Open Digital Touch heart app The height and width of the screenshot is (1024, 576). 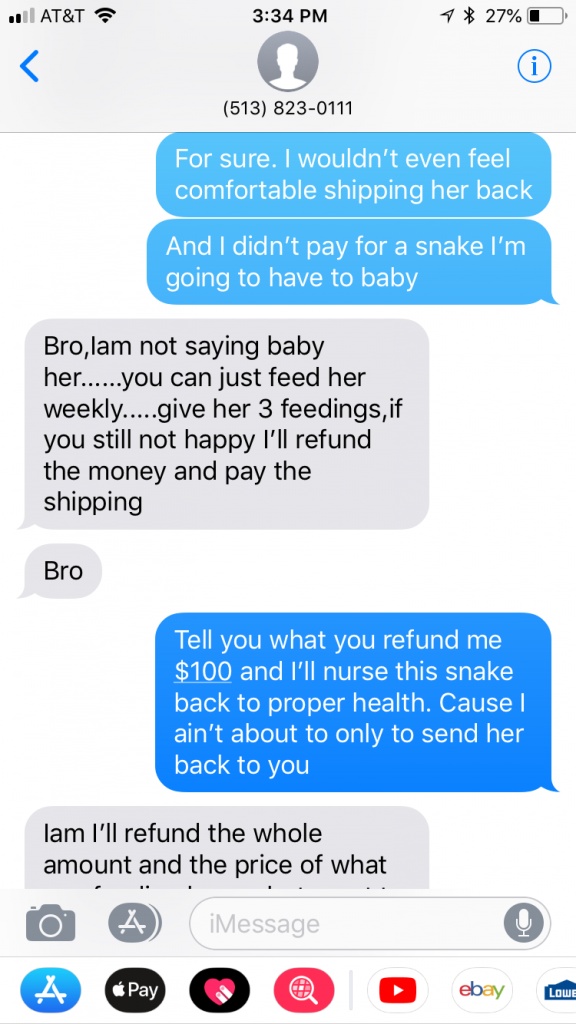(219, 990)
